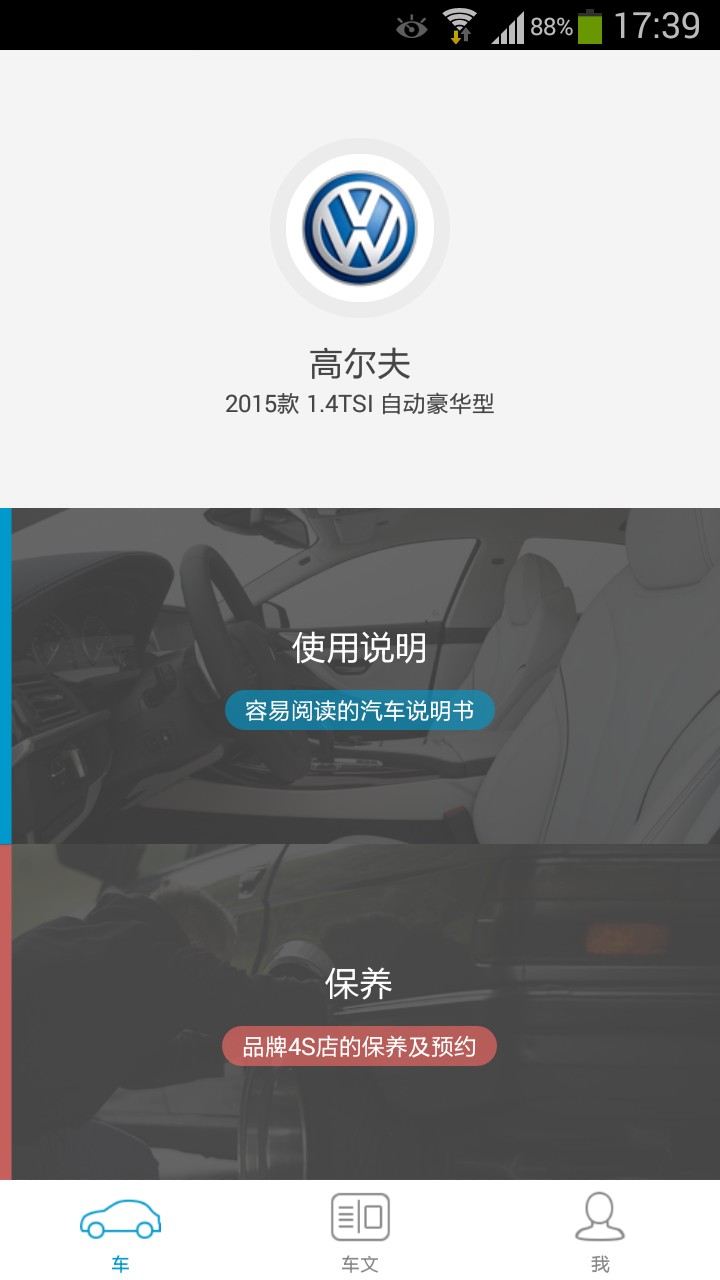This screenshot has height=1280, width=720.
Task: Switch to the 我 profile tab
Action: click(x=600, y=1232)
